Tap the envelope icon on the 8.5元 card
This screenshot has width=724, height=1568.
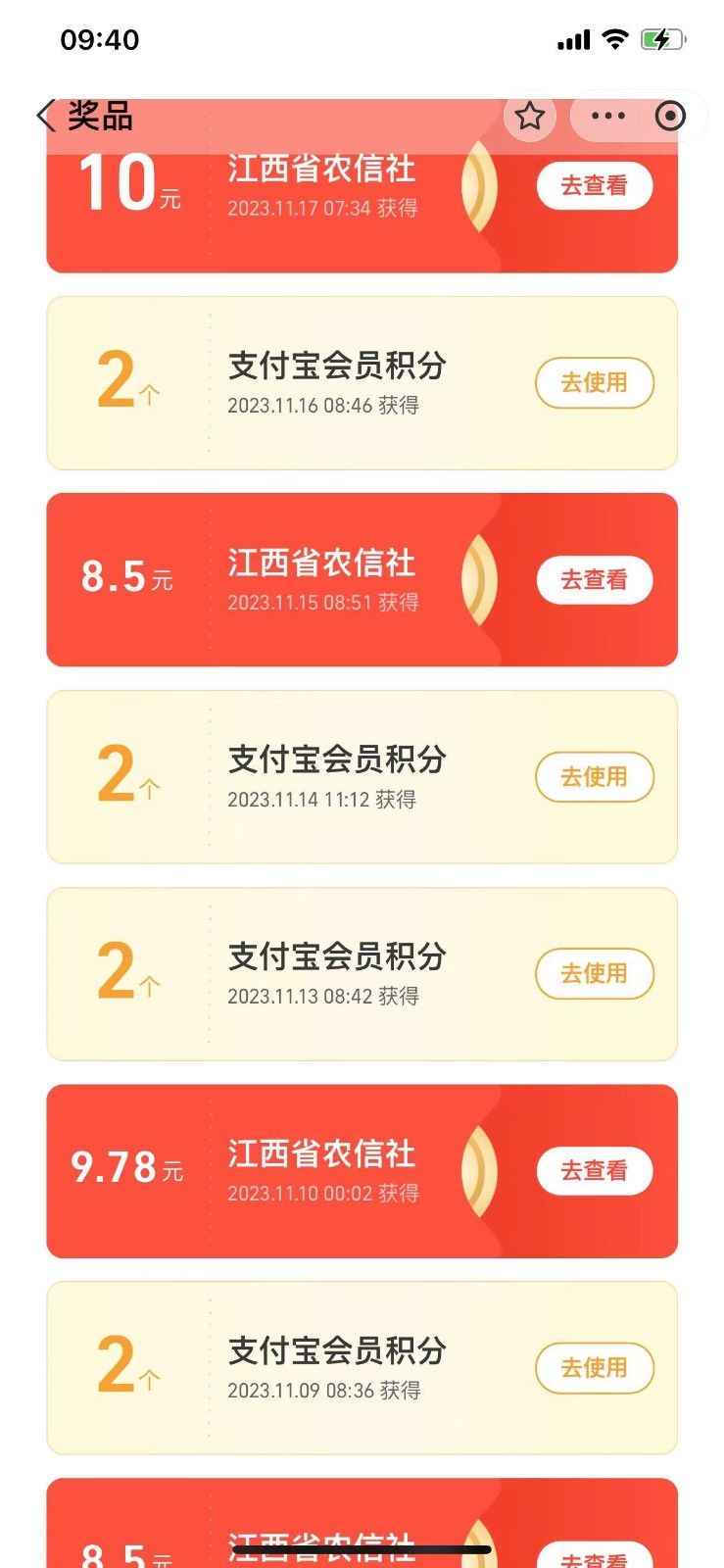480,579
